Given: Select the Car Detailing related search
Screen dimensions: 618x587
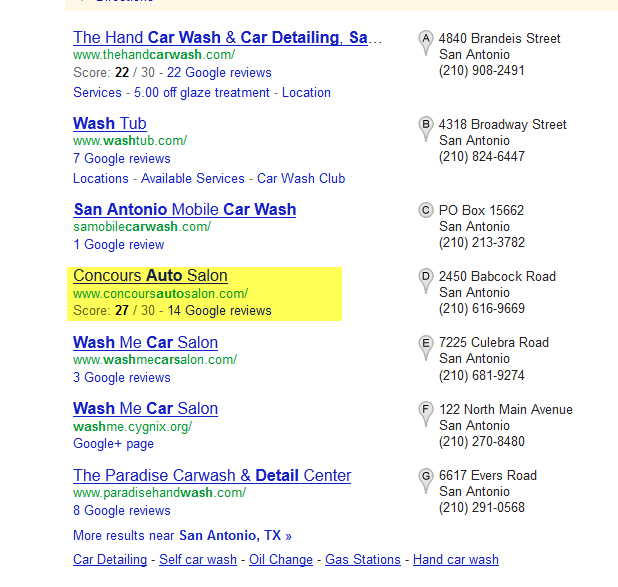Looking at the screenshot, I should point(110,559).
